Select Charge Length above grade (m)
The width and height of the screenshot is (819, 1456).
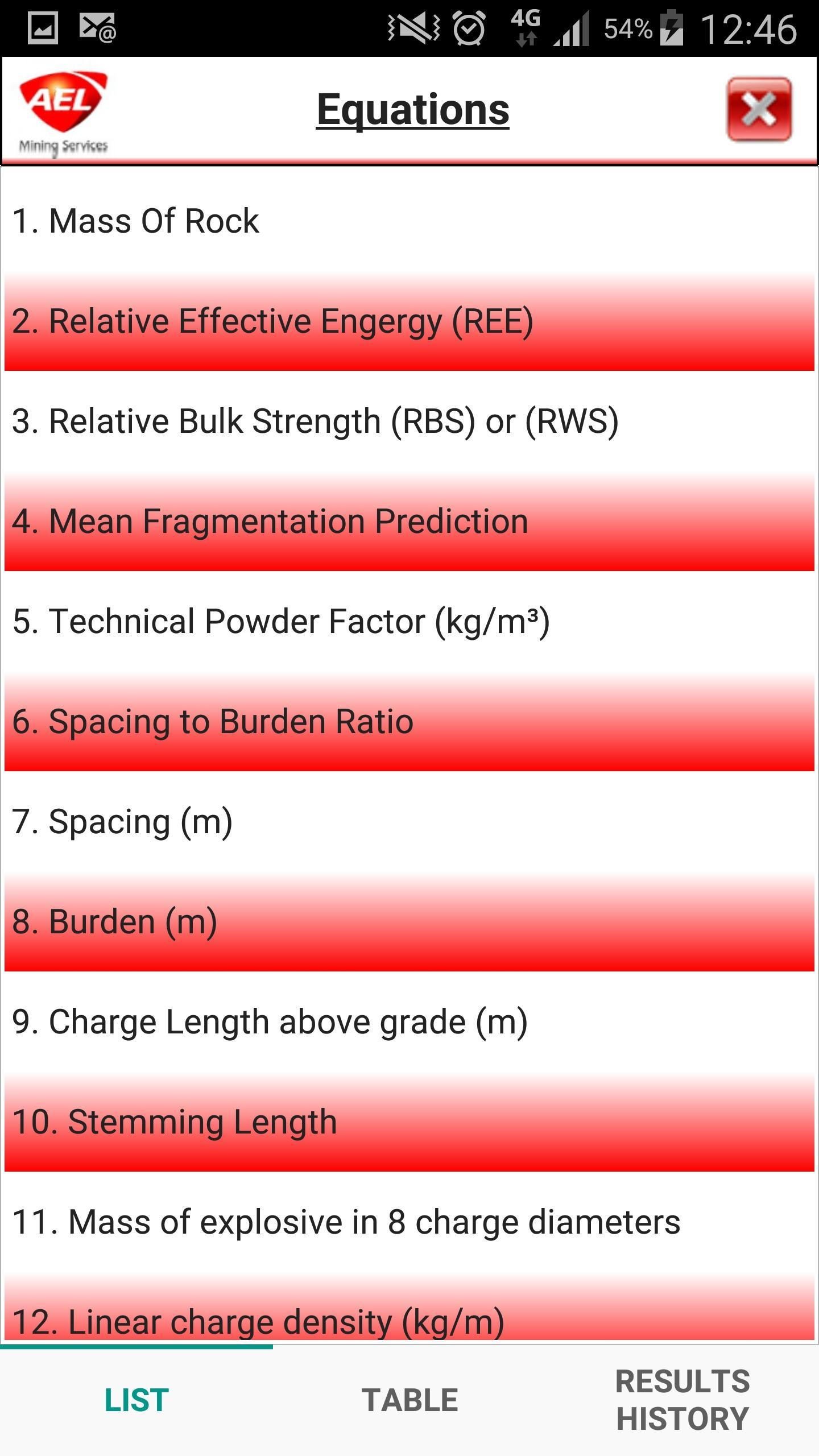(409, 1022)
